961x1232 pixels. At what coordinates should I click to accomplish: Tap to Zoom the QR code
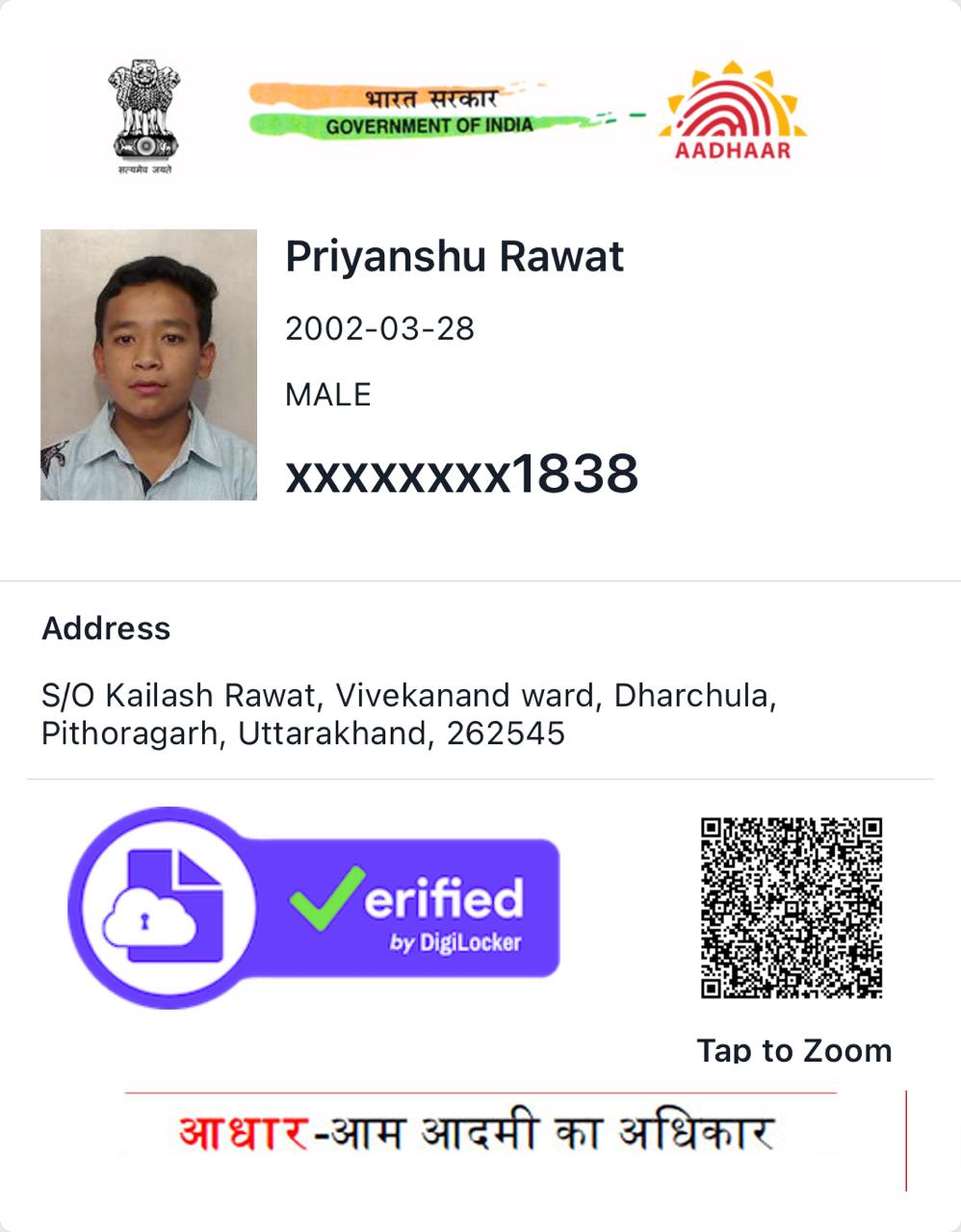[792, 908]
